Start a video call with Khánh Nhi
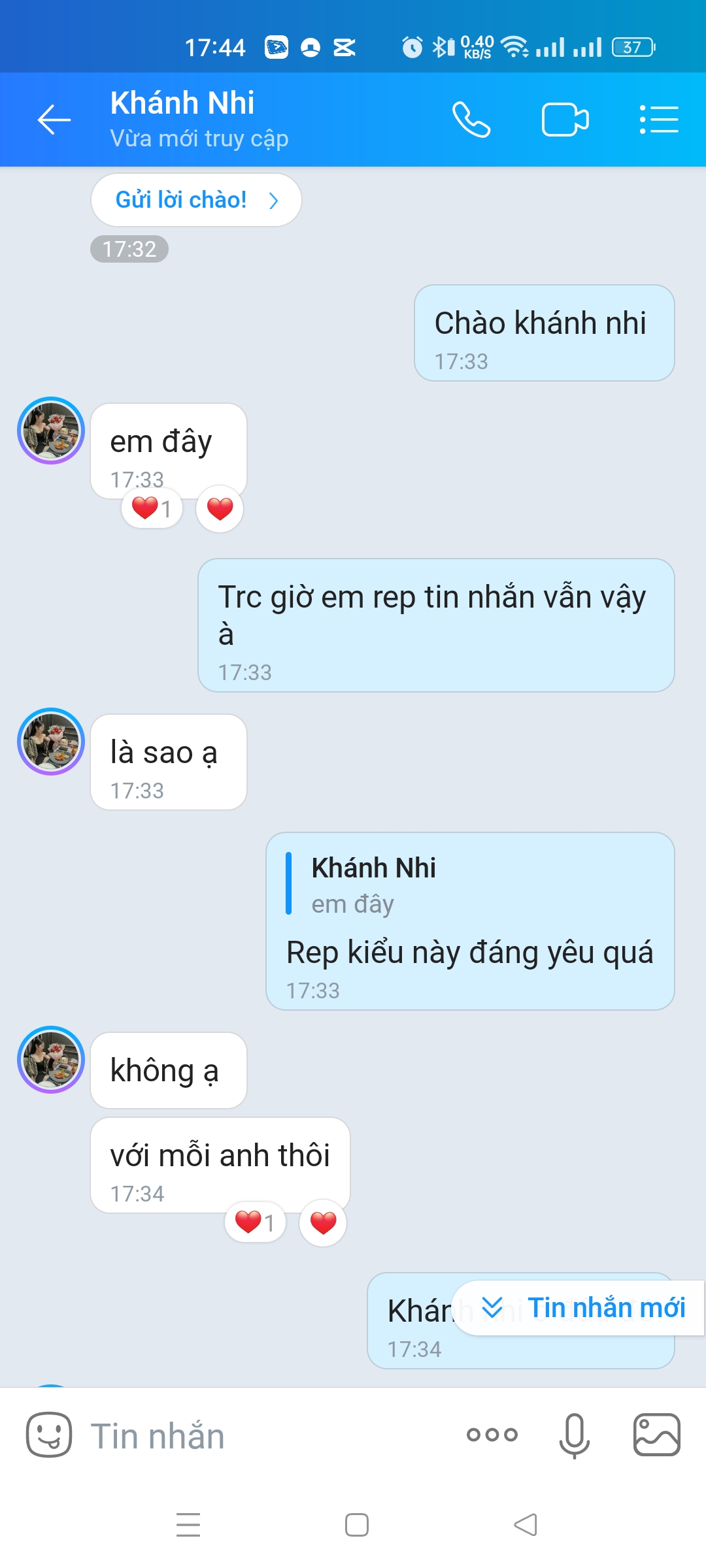 [565, 120]
